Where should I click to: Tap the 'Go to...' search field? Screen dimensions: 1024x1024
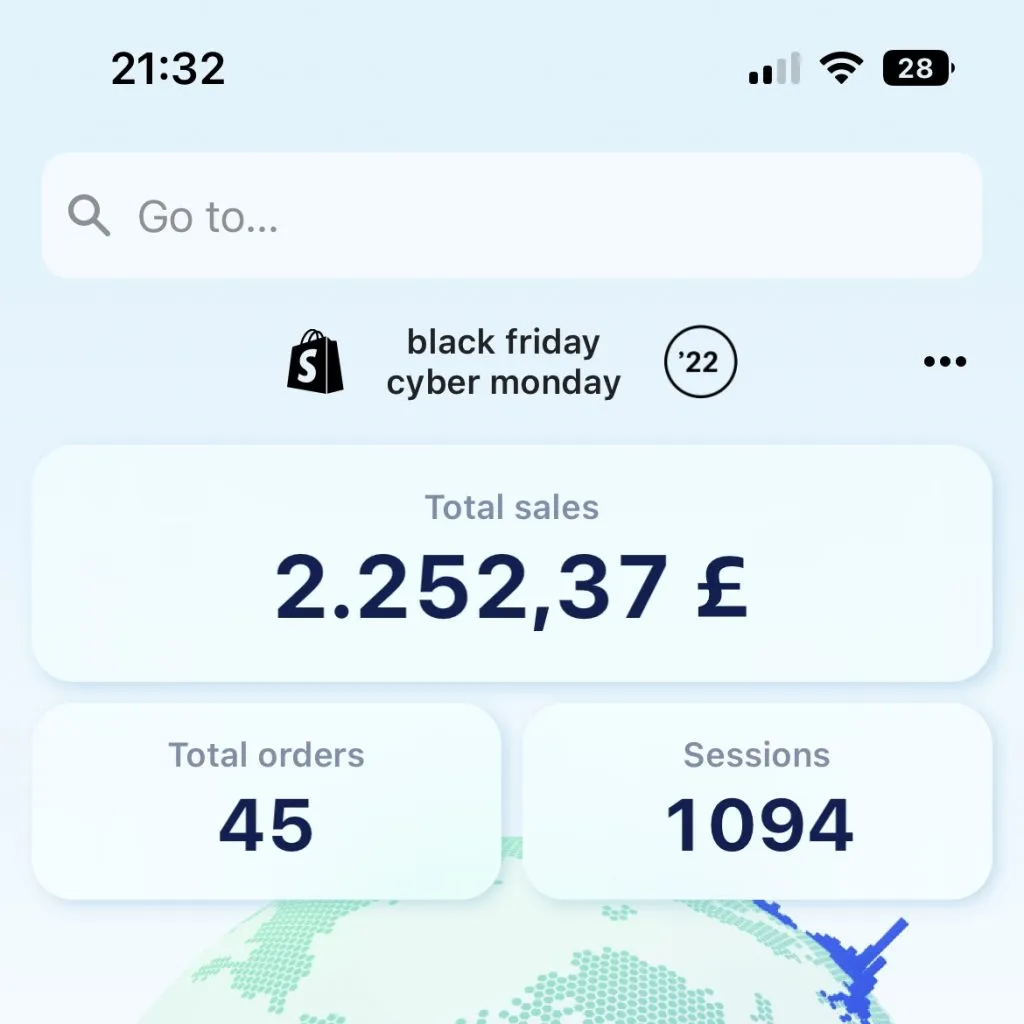tap(511, 216)
